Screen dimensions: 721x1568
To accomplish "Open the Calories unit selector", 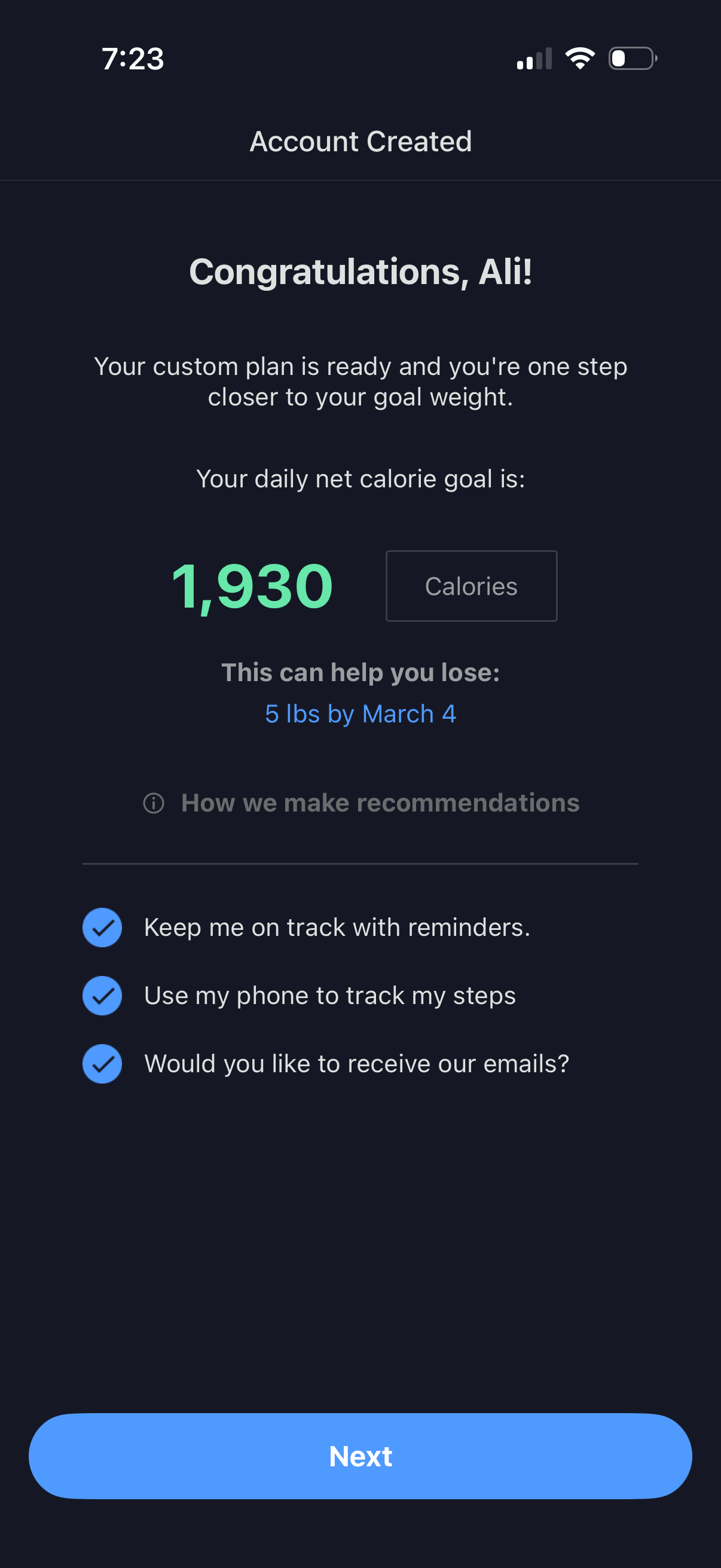I will 471,585.
